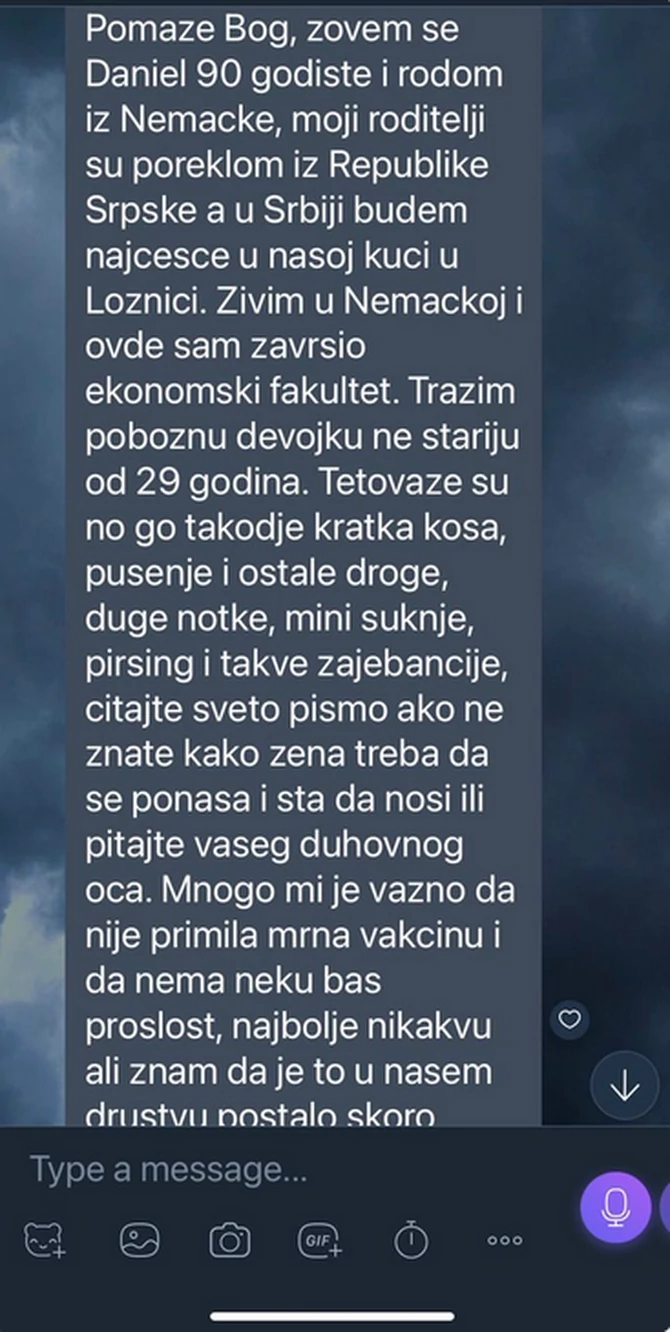This screenshot has height=1332, width=670.
Task: Open the photo gallery attachment icon
Action: tap(139, 1240)
